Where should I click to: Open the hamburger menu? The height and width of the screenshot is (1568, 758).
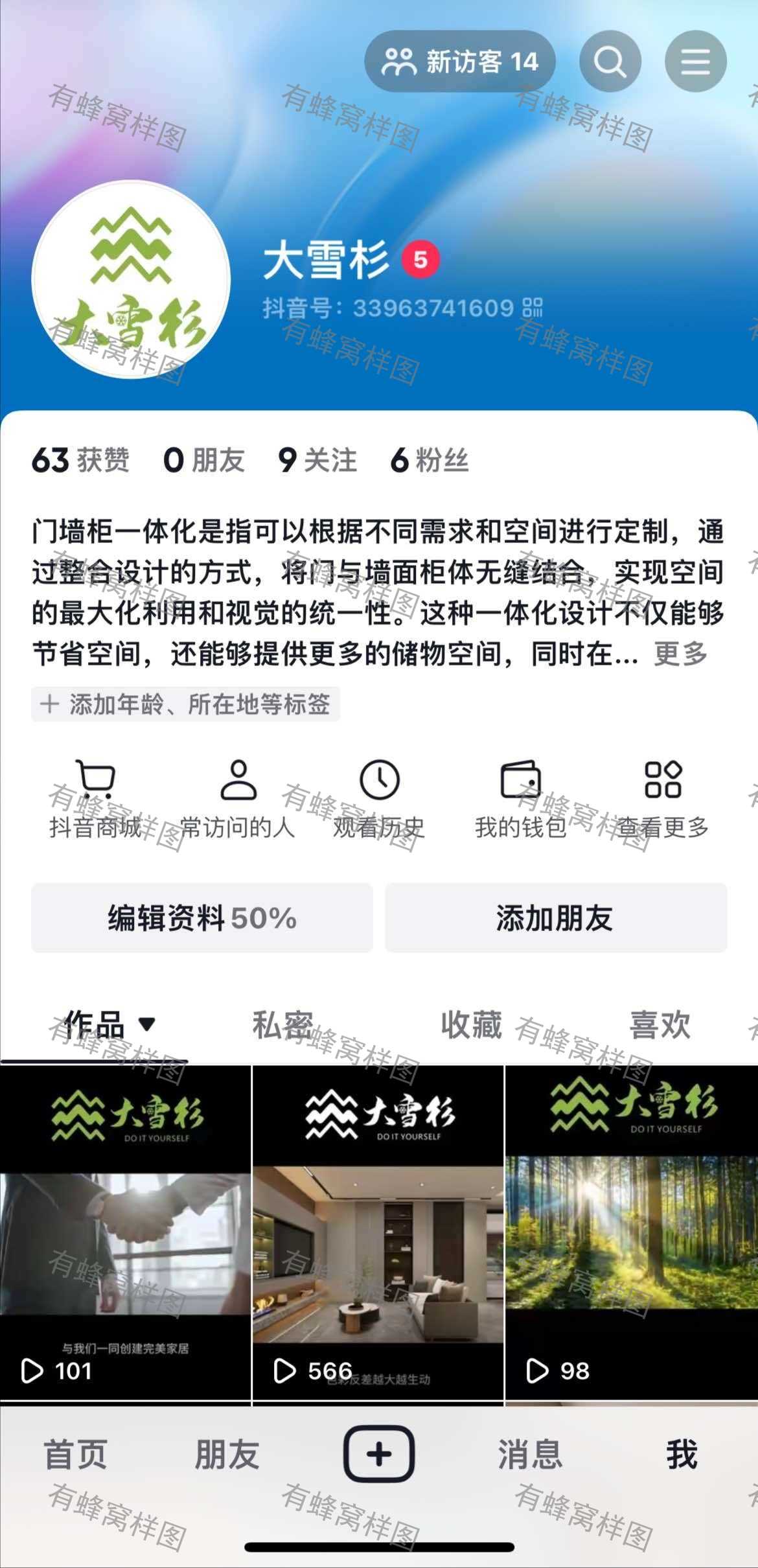(696, 62)
